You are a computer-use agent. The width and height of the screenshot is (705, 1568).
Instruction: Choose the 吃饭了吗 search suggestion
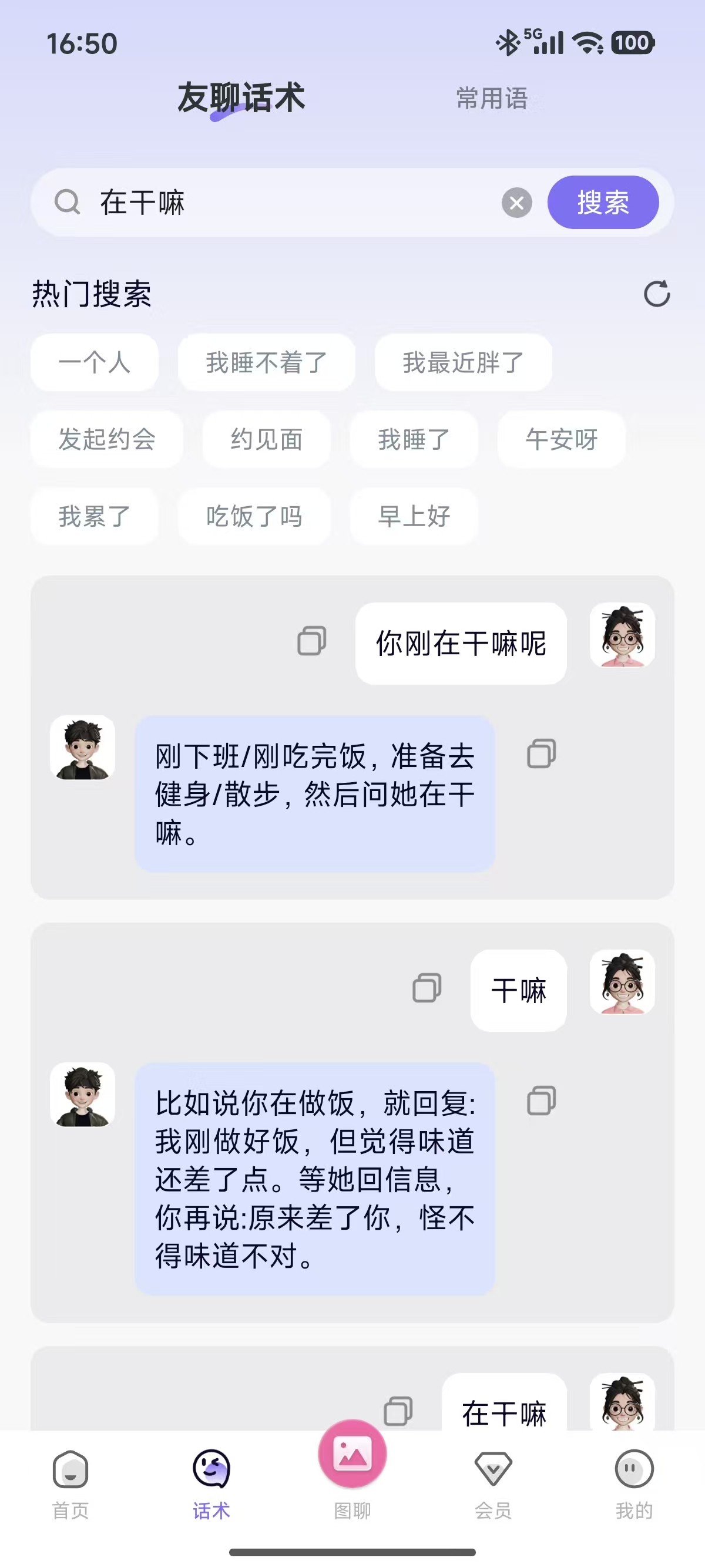(253, 516)
